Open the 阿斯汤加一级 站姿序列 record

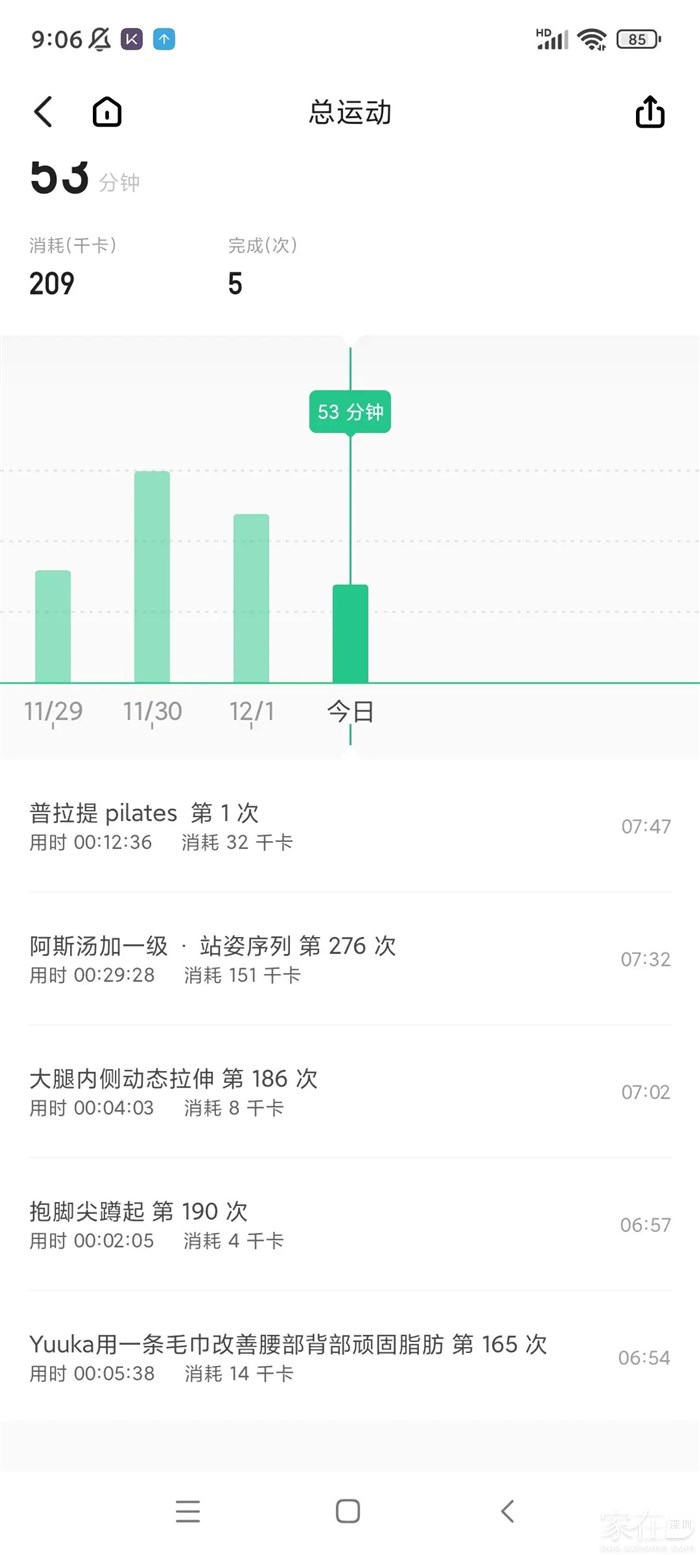click(350, 959)
